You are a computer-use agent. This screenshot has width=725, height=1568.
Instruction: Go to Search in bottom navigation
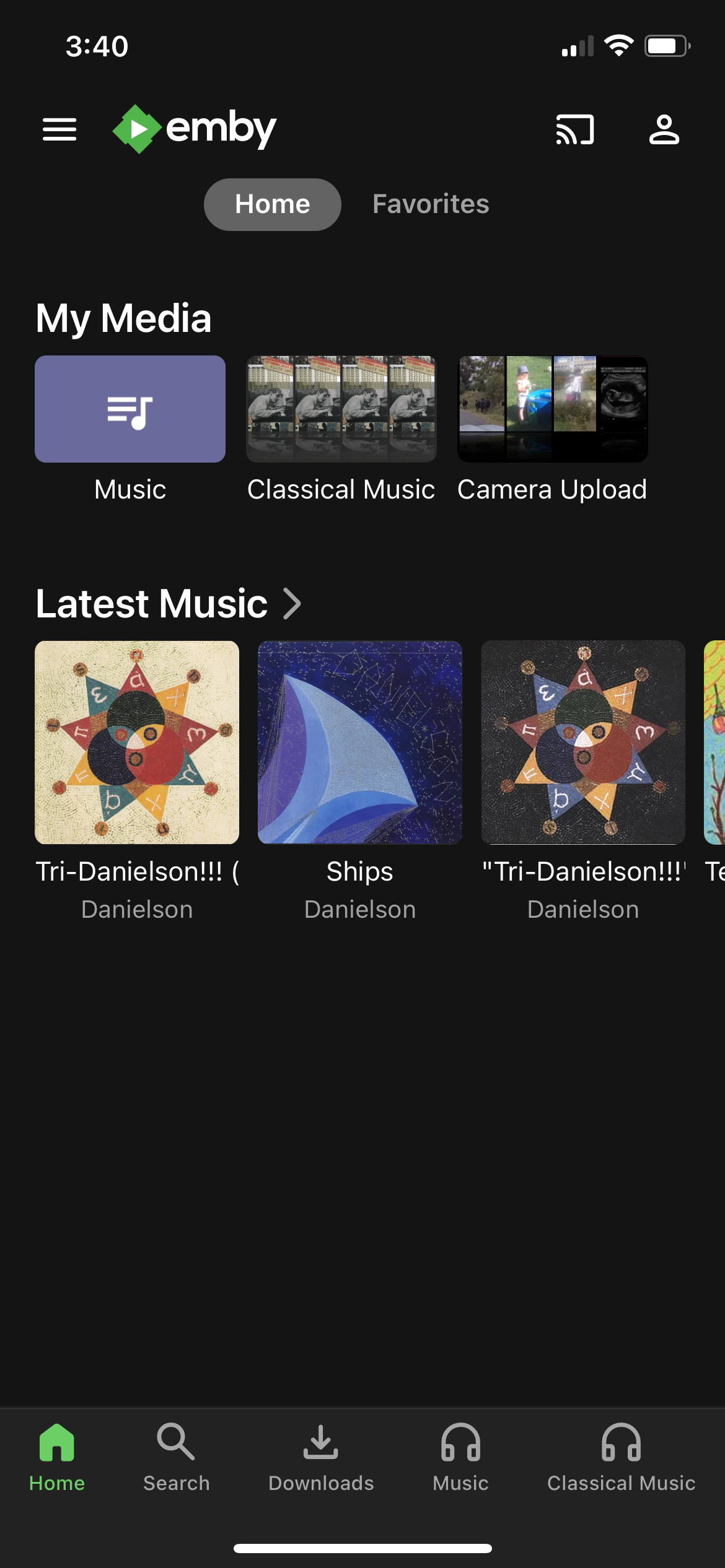click(177, 1457)
